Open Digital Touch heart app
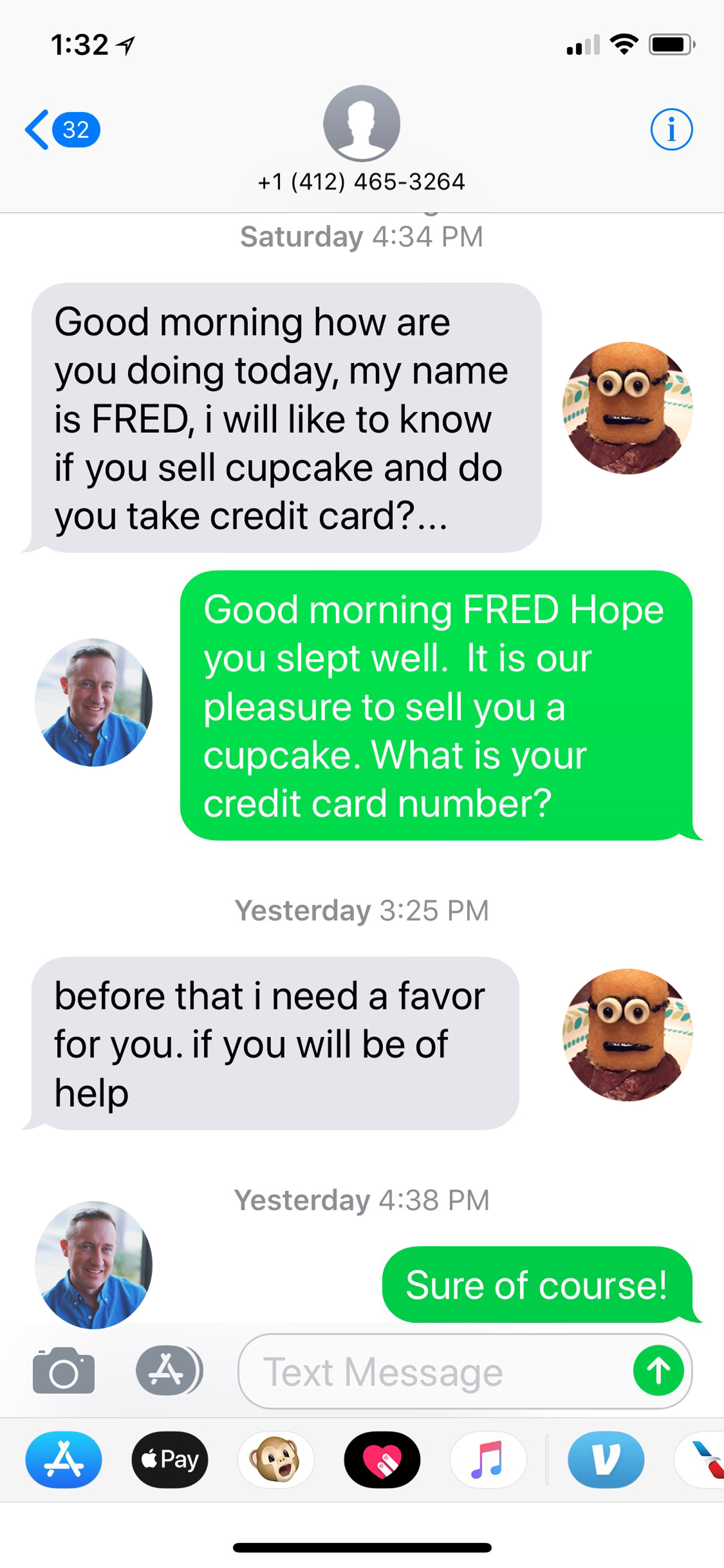The width and height of the screenshot is (724, 1568). pos(382,1460)
